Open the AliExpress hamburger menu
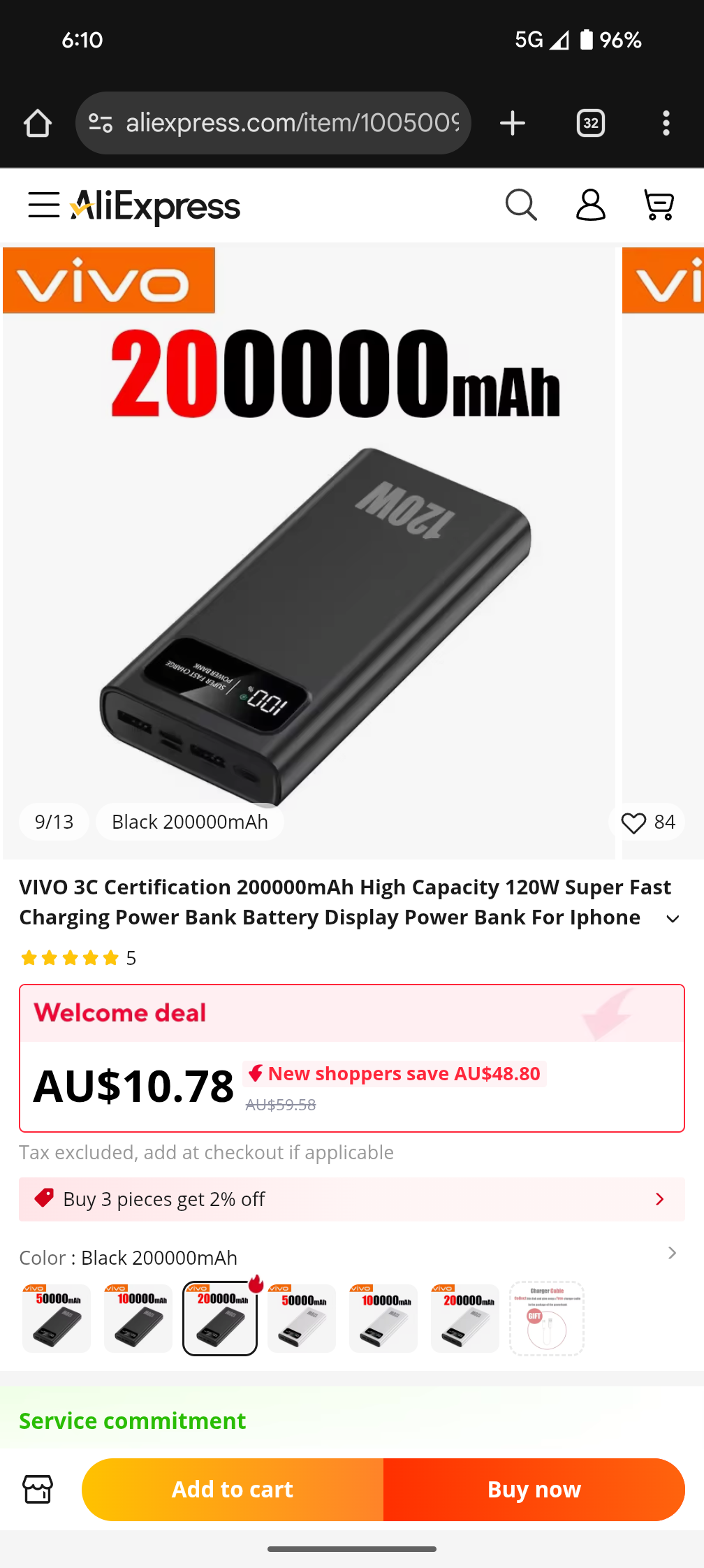The image size is (704, 1568). (43, 205)
